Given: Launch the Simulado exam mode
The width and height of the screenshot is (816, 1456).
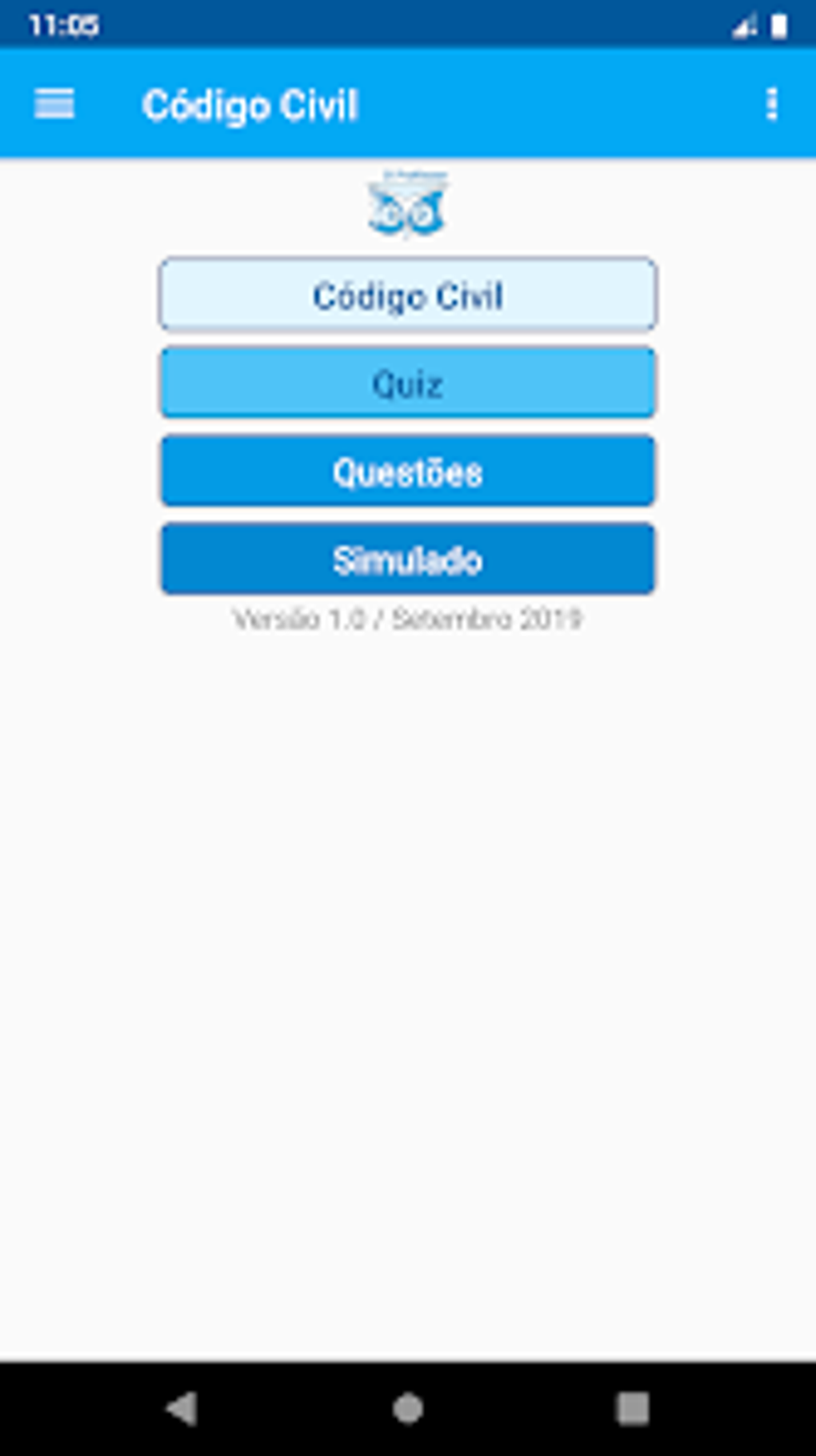Looking at the screenshot, I should (407, 558).
